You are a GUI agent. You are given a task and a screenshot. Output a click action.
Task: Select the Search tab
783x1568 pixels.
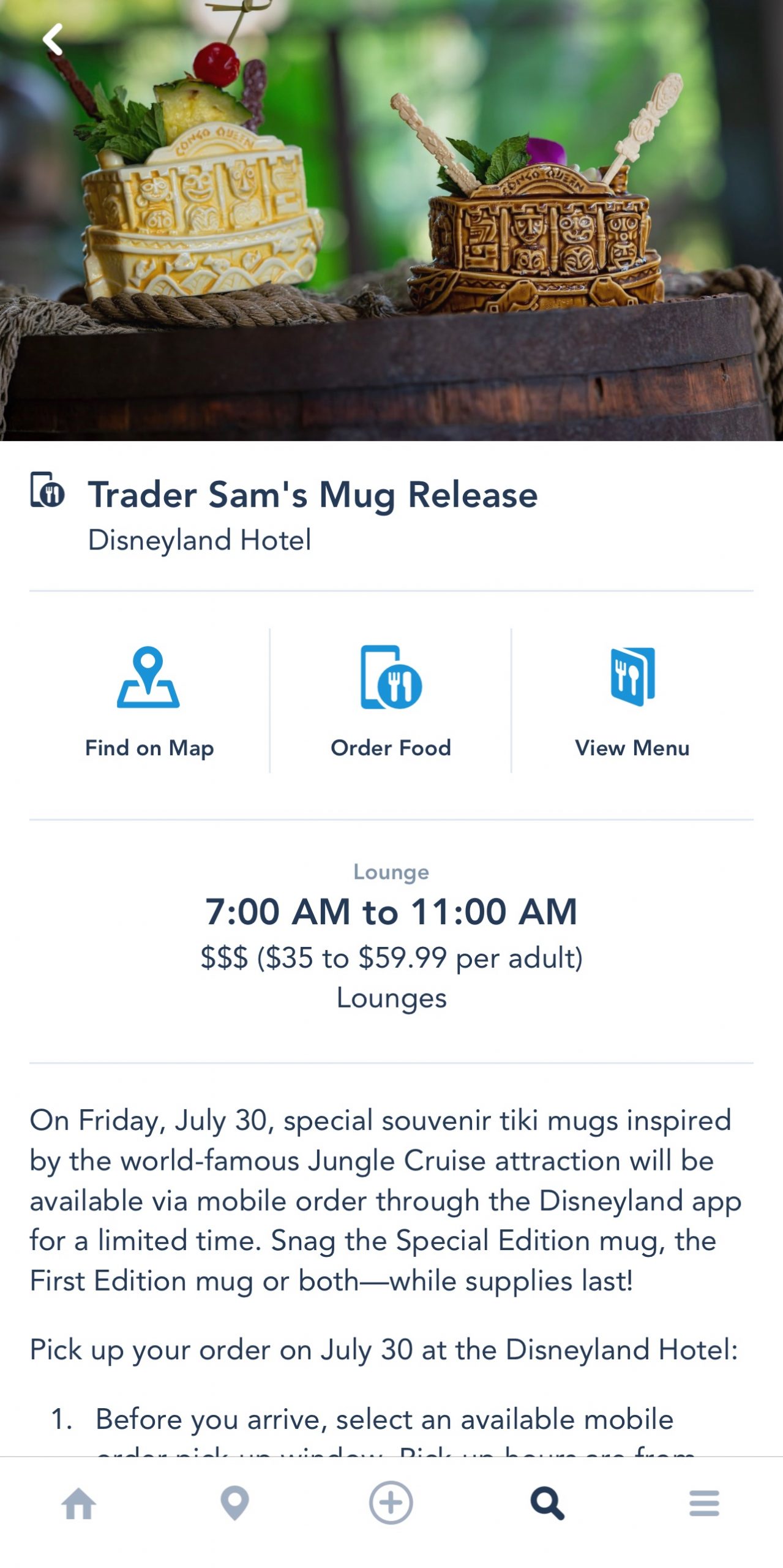click(x=547, y=1504)
